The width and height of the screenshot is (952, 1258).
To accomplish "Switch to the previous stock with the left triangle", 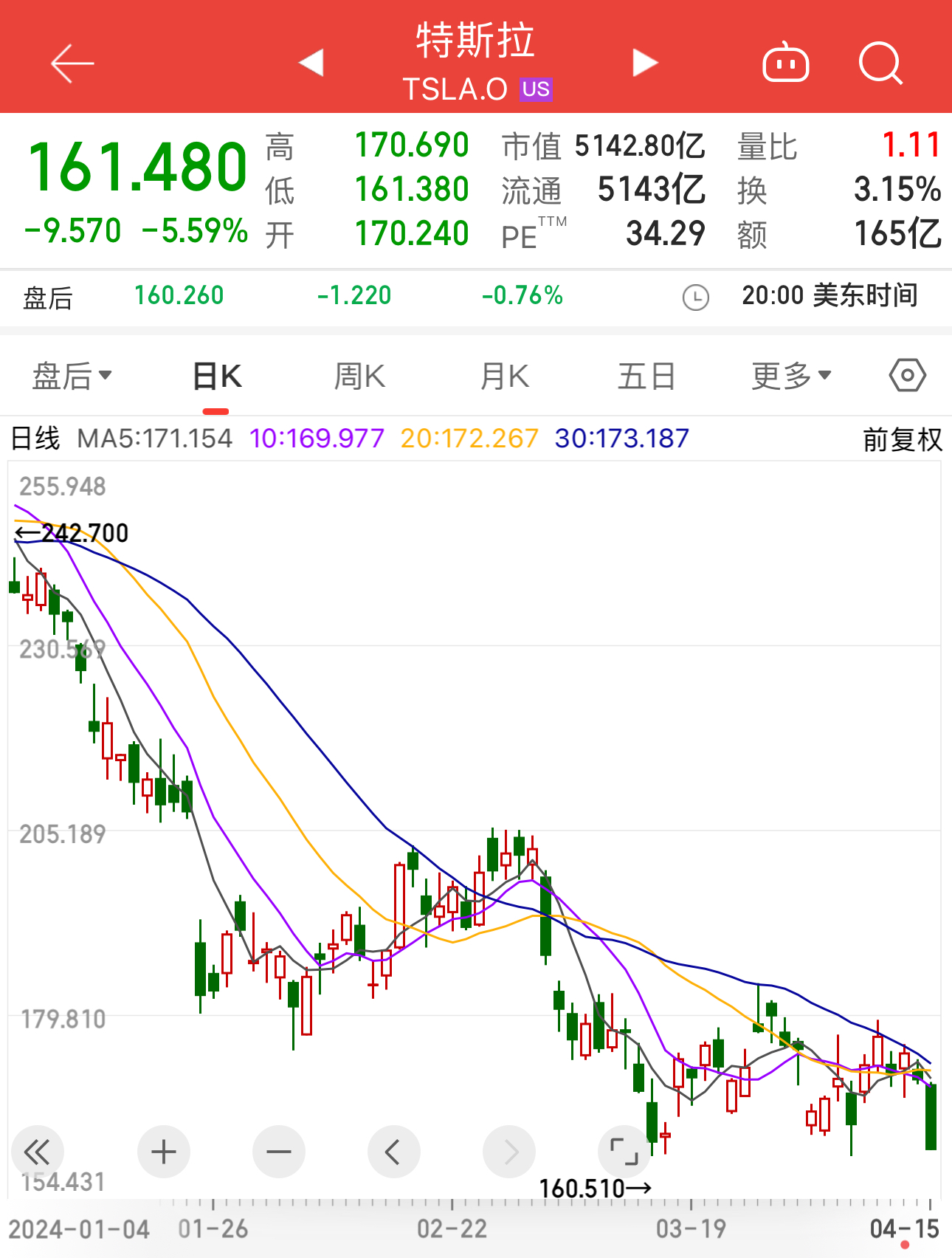I will 311,63.
